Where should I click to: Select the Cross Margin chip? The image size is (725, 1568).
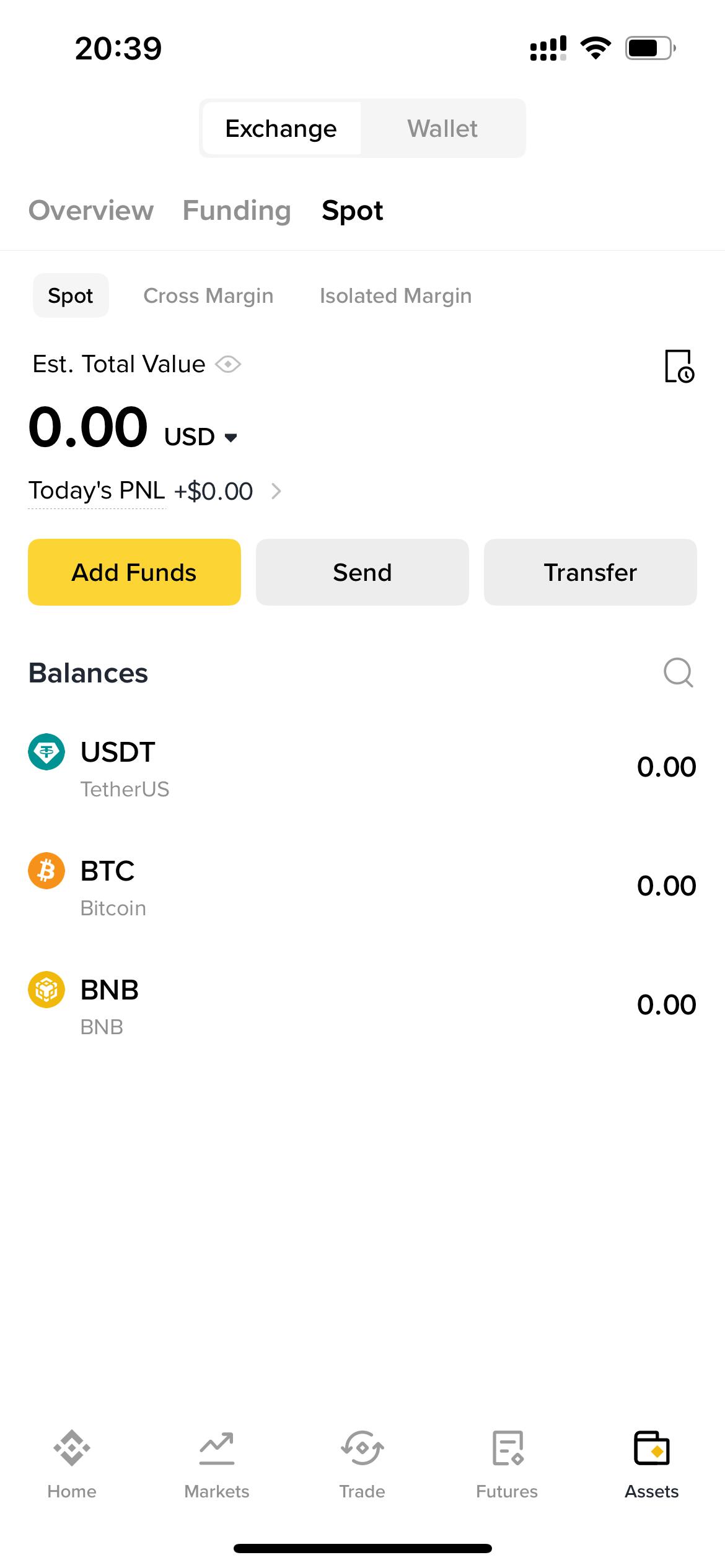[x=208, y=296]
